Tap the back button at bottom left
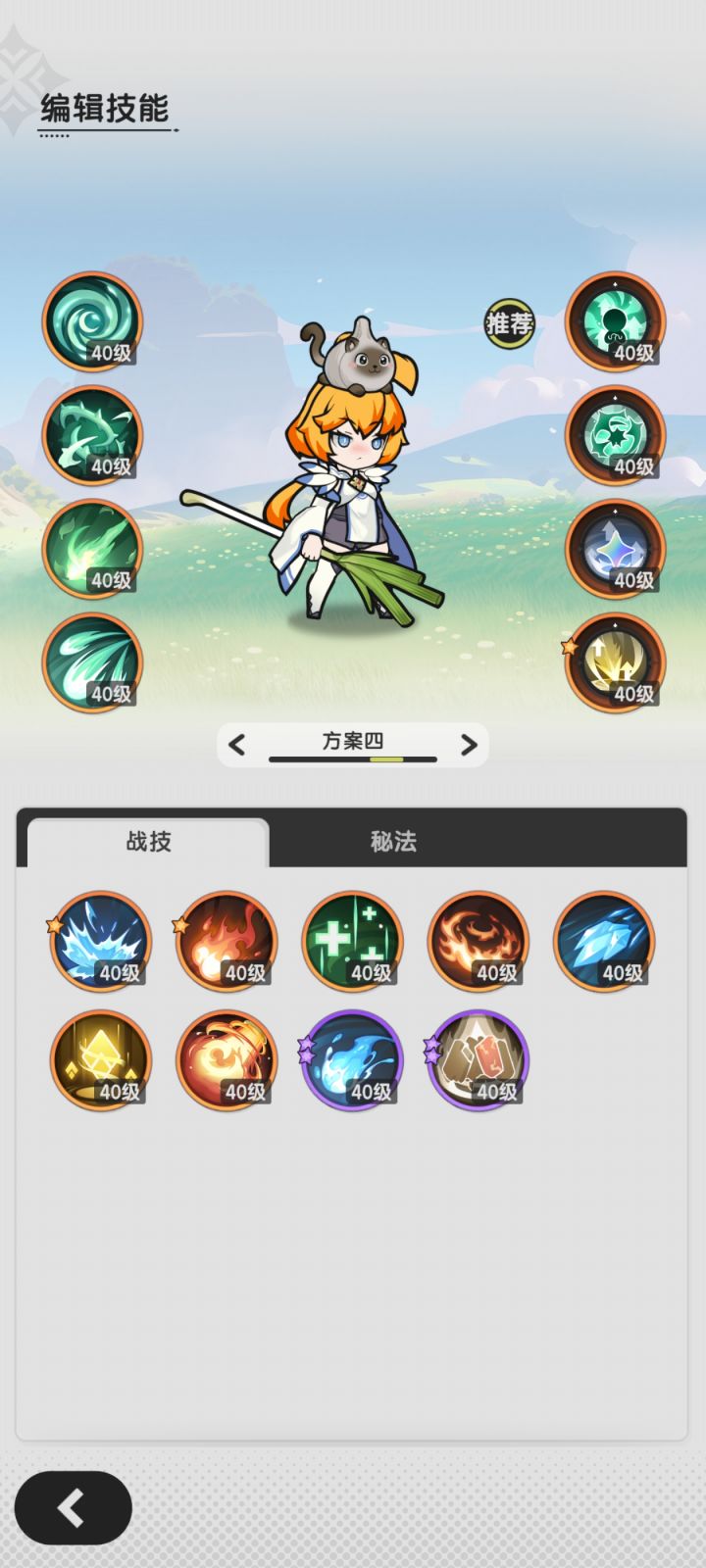The width and height of the screenshot is (706, 1568). pos(72,1509)
